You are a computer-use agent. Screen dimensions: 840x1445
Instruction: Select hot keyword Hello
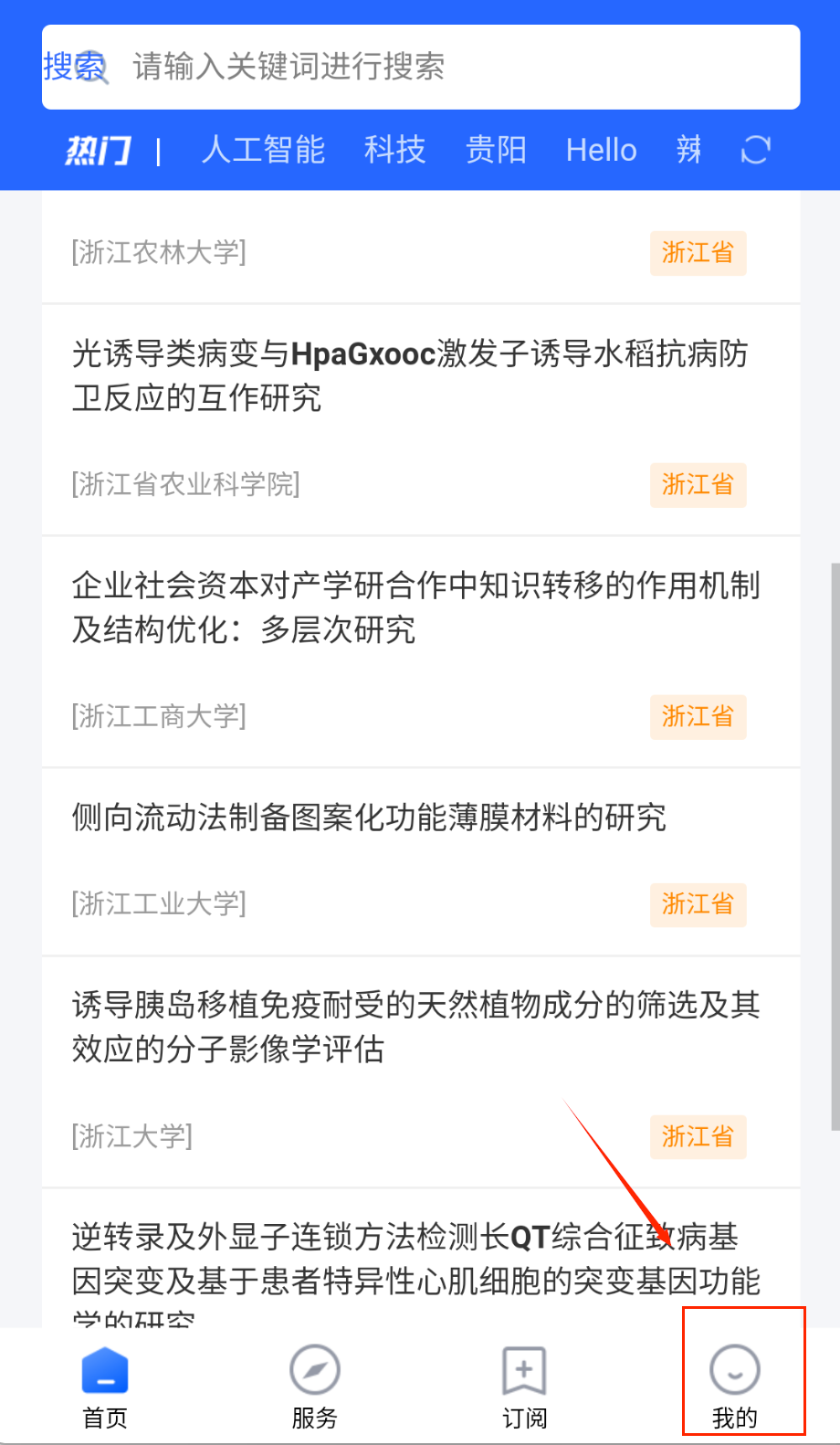pyautogui.click(x=601, y=149)
